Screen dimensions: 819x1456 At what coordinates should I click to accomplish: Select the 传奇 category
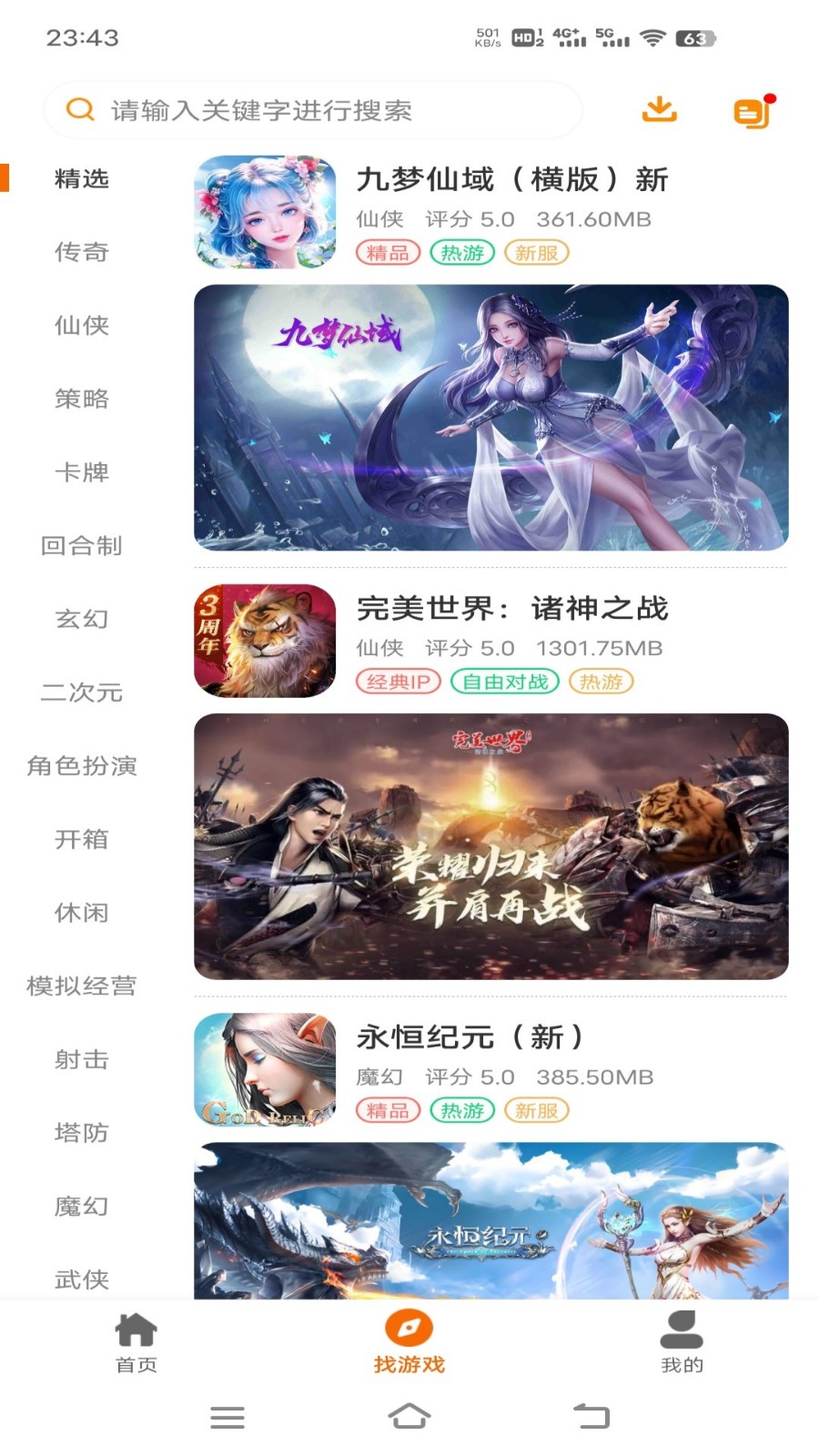pyautogui.click(x=82, y=252)
